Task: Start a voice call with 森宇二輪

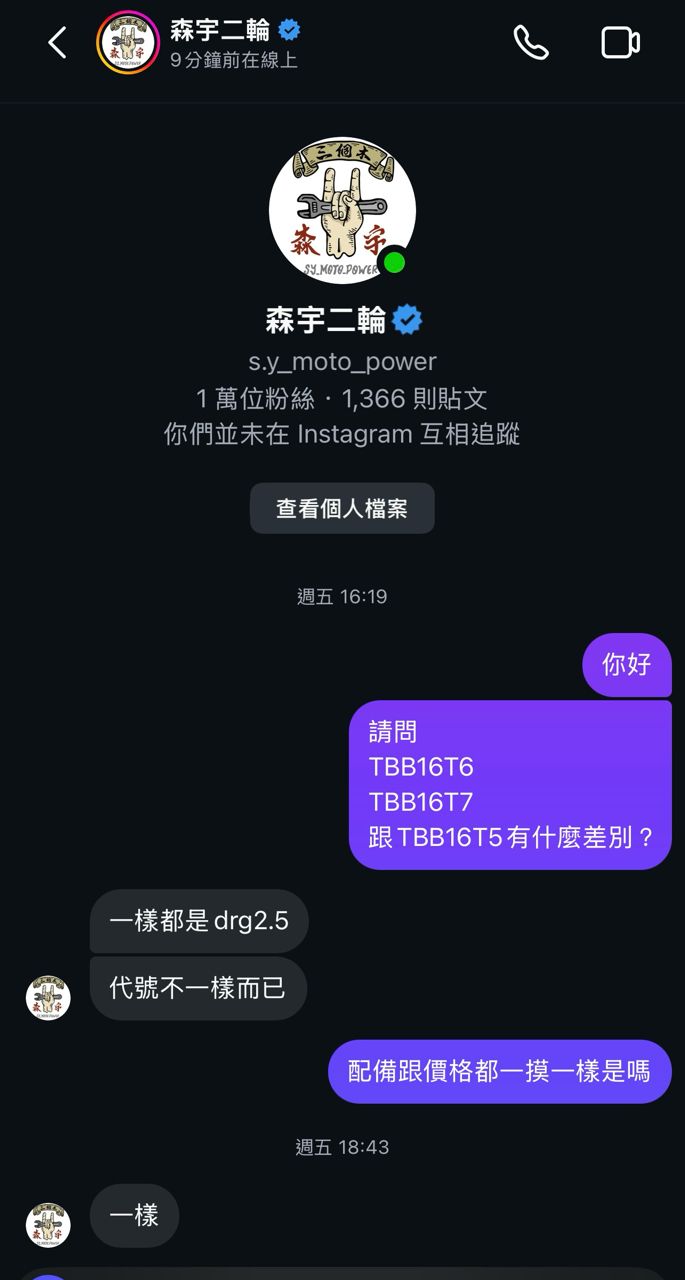Action: tap(530, 43)
